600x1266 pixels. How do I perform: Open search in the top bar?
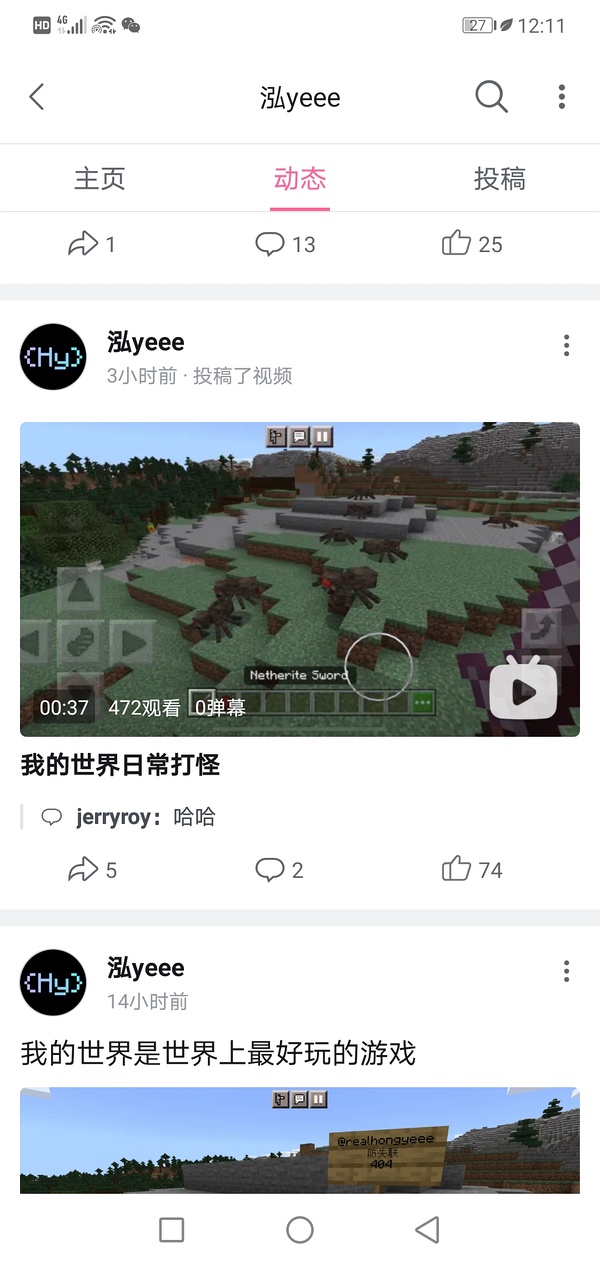490,97
